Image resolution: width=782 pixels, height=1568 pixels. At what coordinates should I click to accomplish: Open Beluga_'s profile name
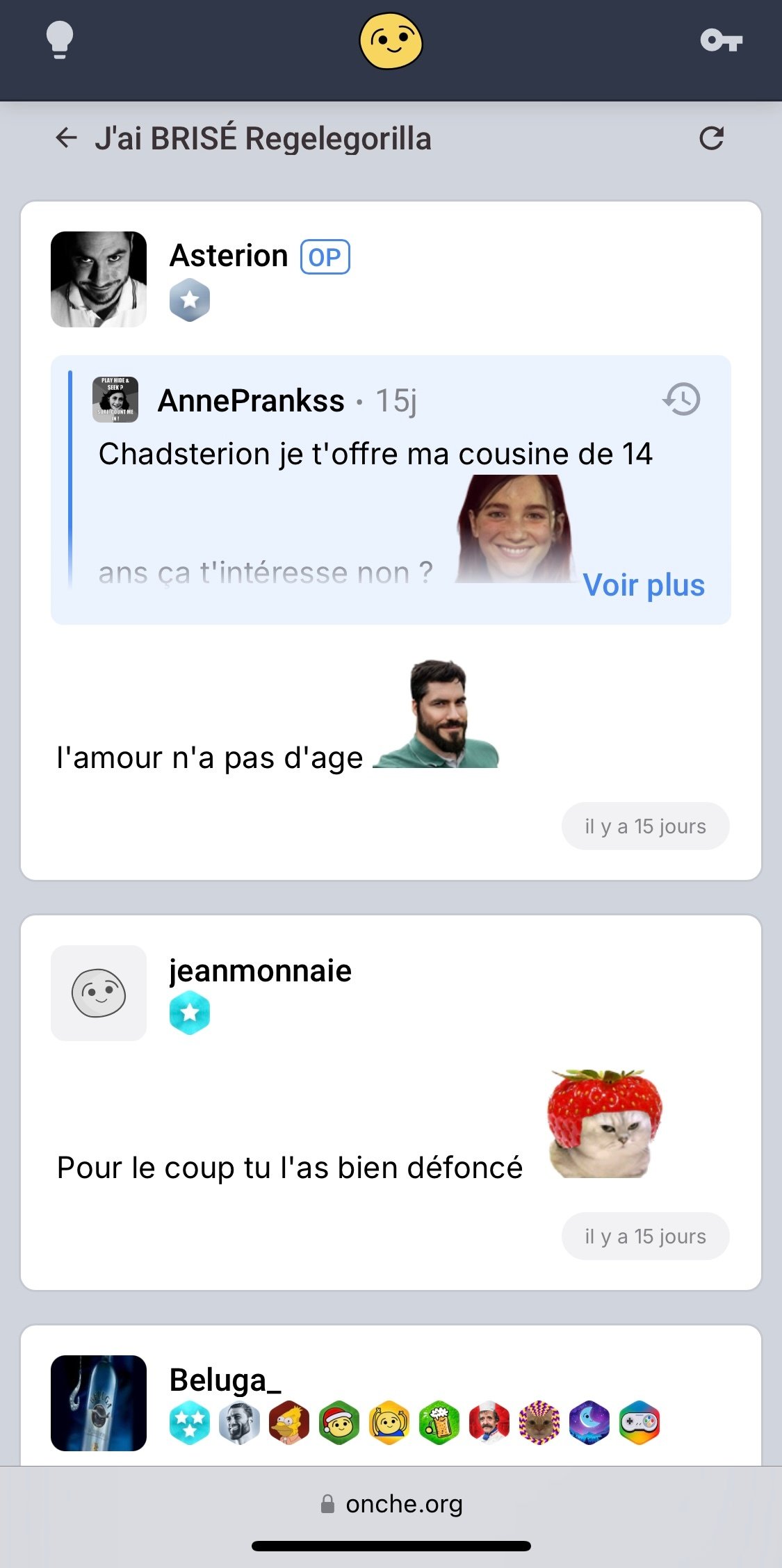tap(225, 1380)
